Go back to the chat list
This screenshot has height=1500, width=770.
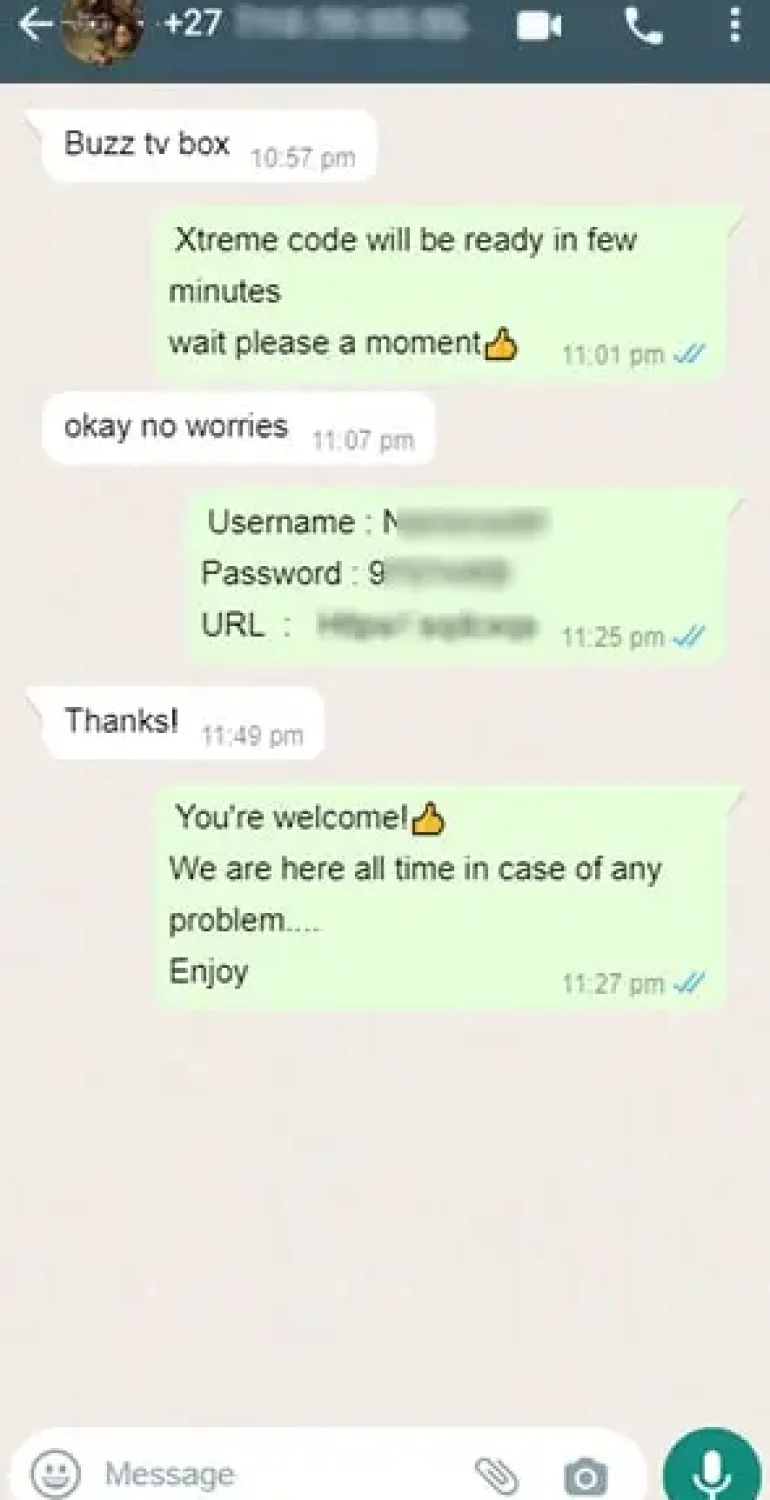(34, 26)
